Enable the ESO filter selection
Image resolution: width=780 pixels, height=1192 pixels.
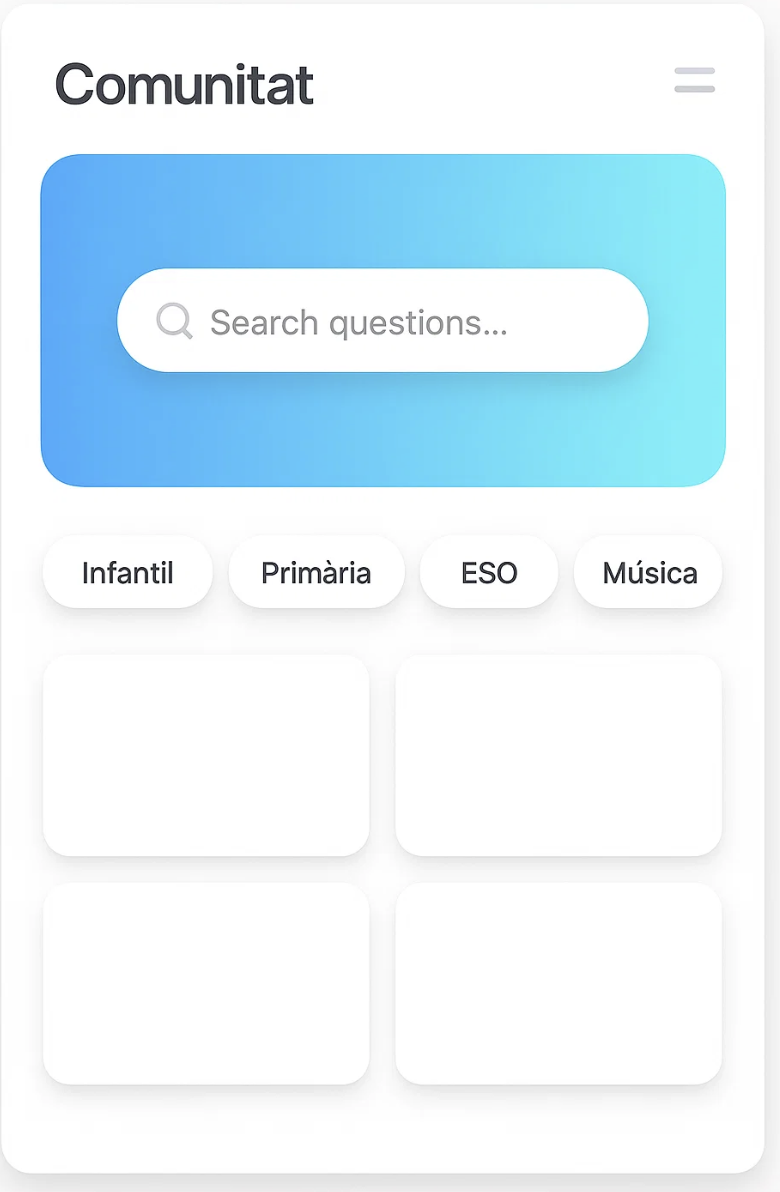tap(489, 572)
